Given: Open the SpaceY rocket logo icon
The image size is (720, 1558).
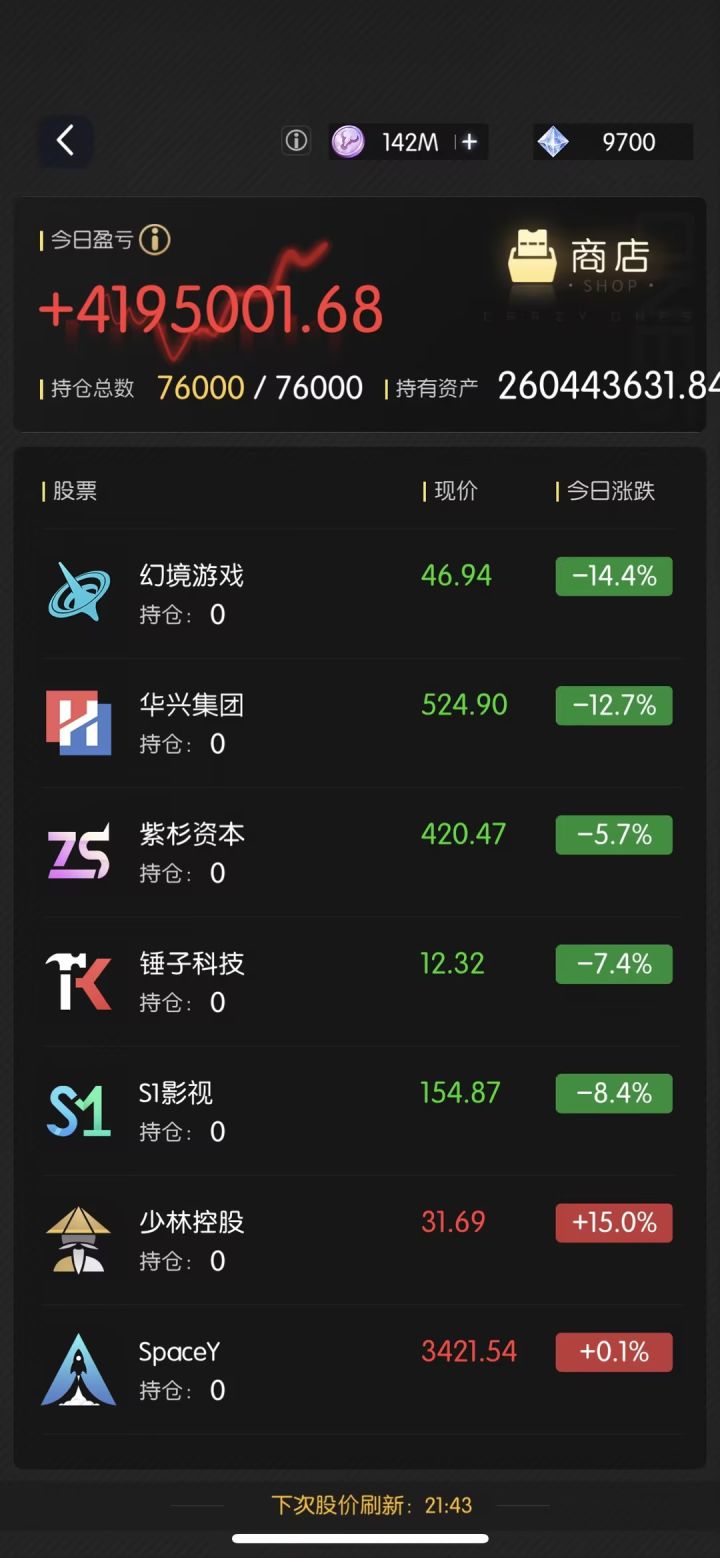Looking at the screenshot, I should point(78,1367).
